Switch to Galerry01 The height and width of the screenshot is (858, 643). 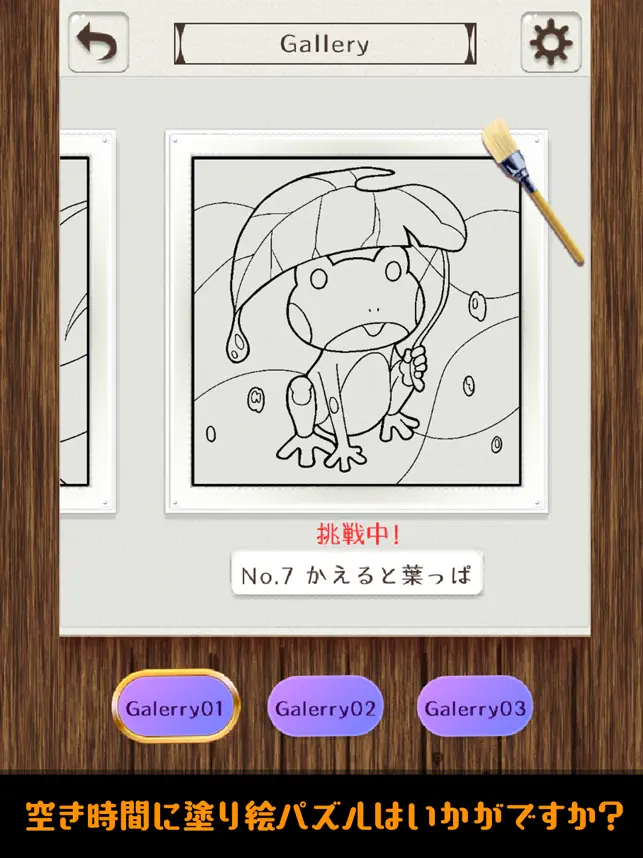click(x=176, y=708)
